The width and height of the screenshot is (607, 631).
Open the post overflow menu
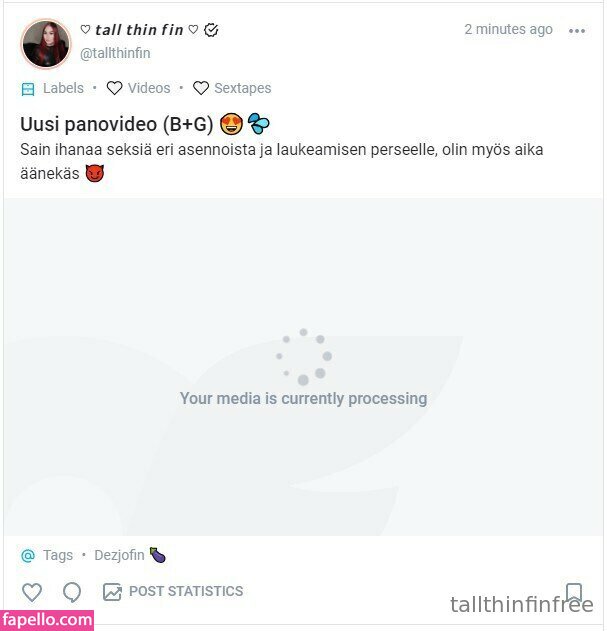click(577, 31)
